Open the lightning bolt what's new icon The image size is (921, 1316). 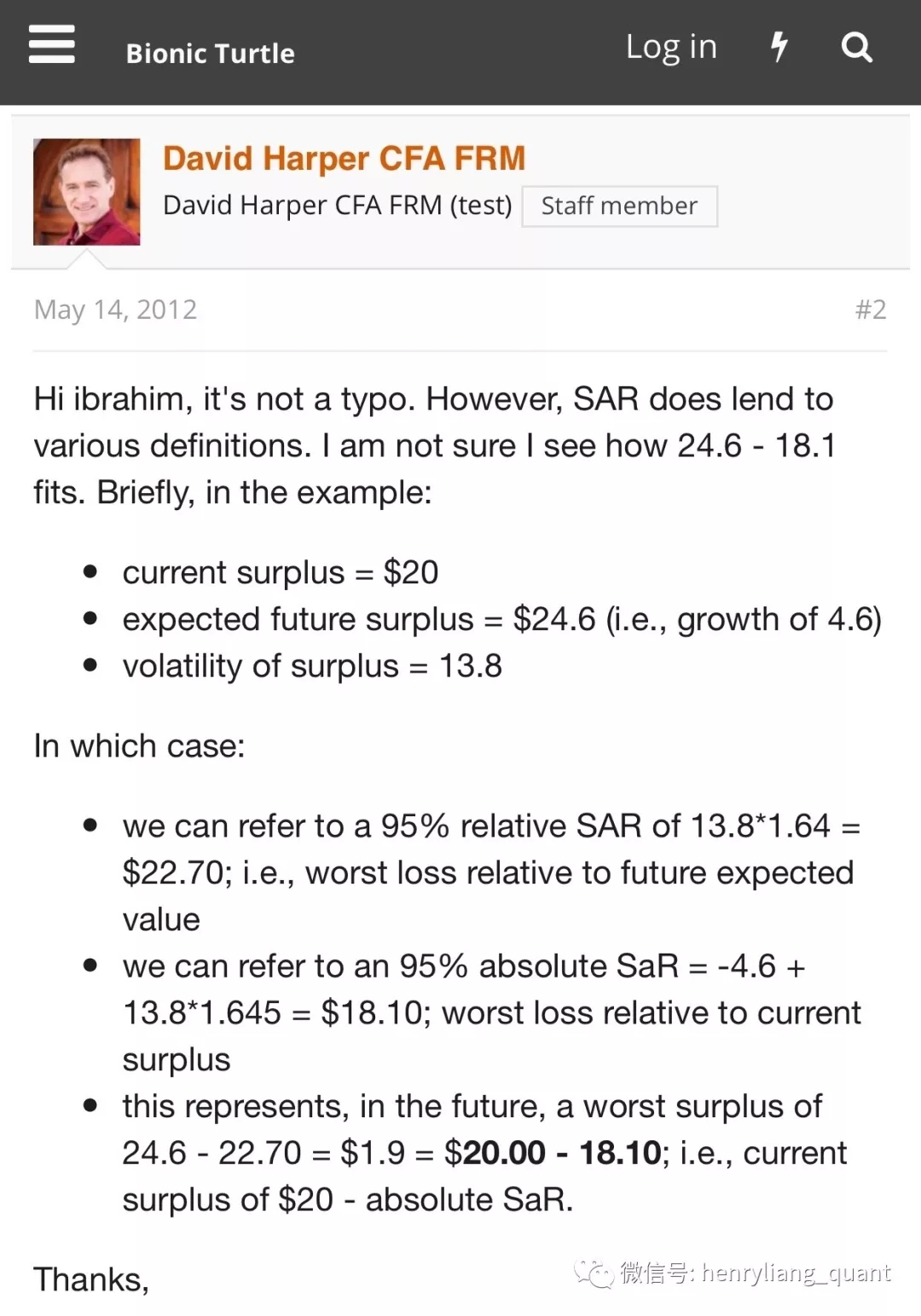coord(779,47)
